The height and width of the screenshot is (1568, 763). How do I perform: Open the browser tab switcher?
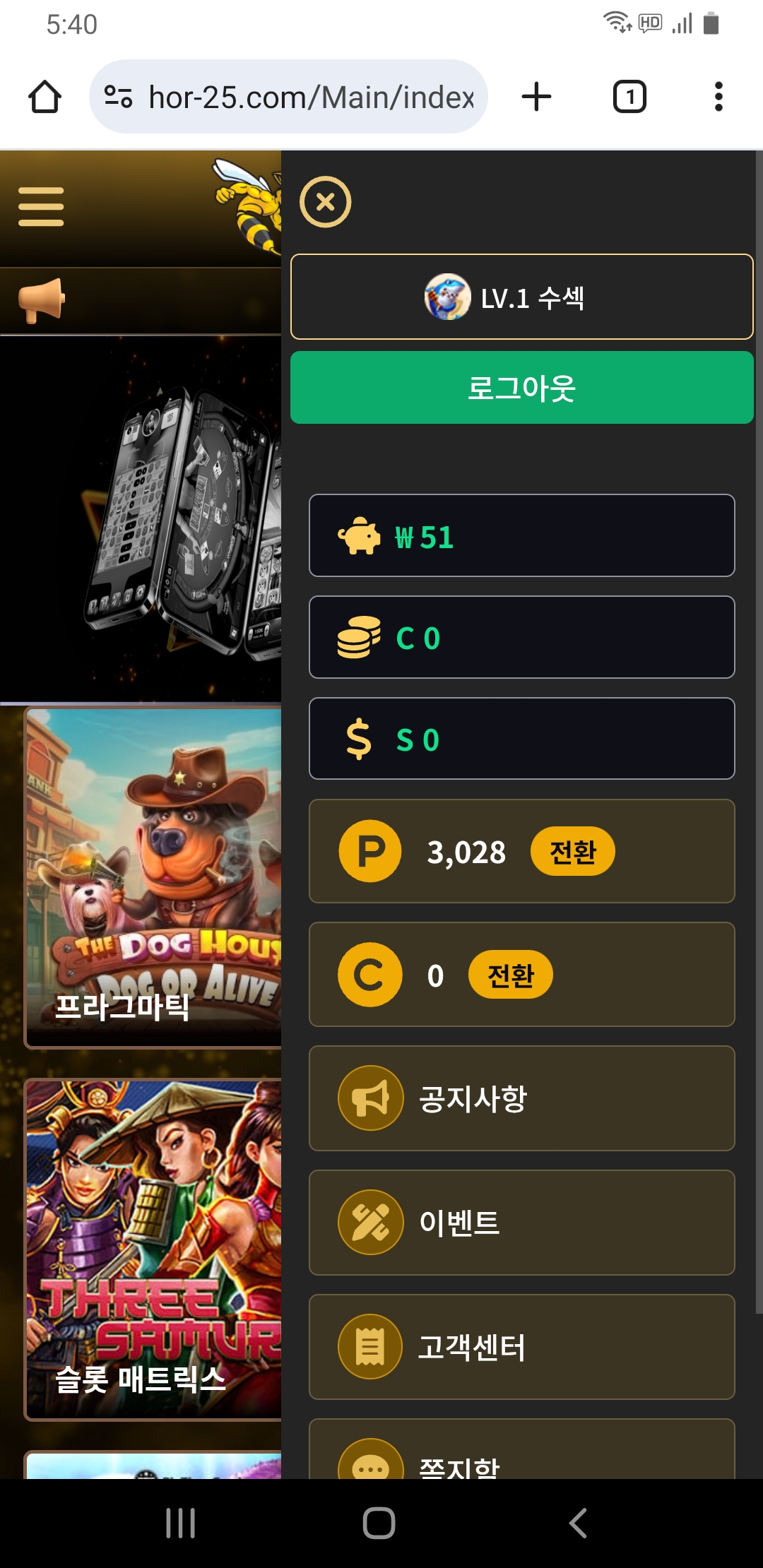[629, 97]
